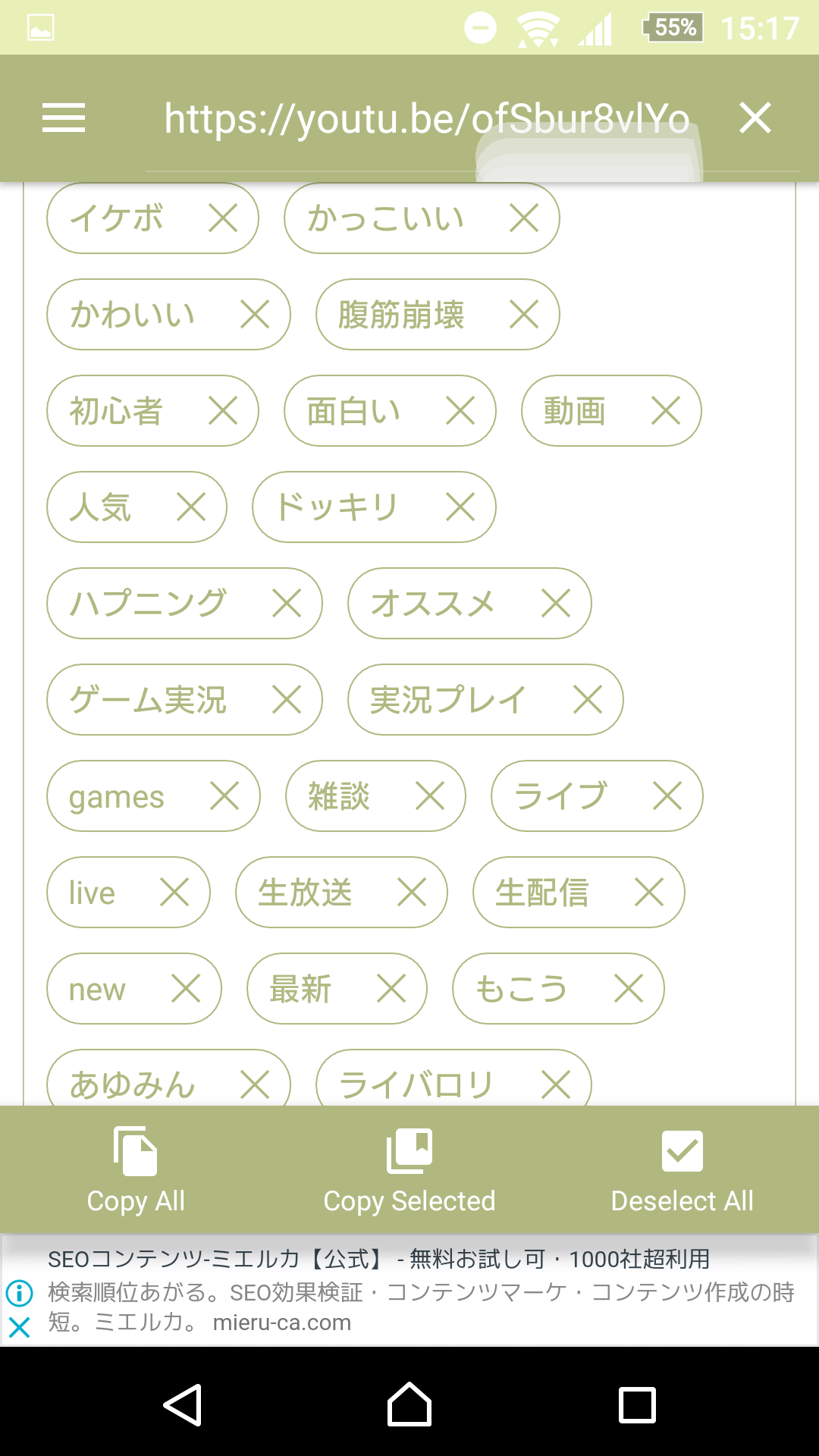Close the ミエルカ ad banner
This screenshot has width=819, height=1456.
[x=19, y=1327]
